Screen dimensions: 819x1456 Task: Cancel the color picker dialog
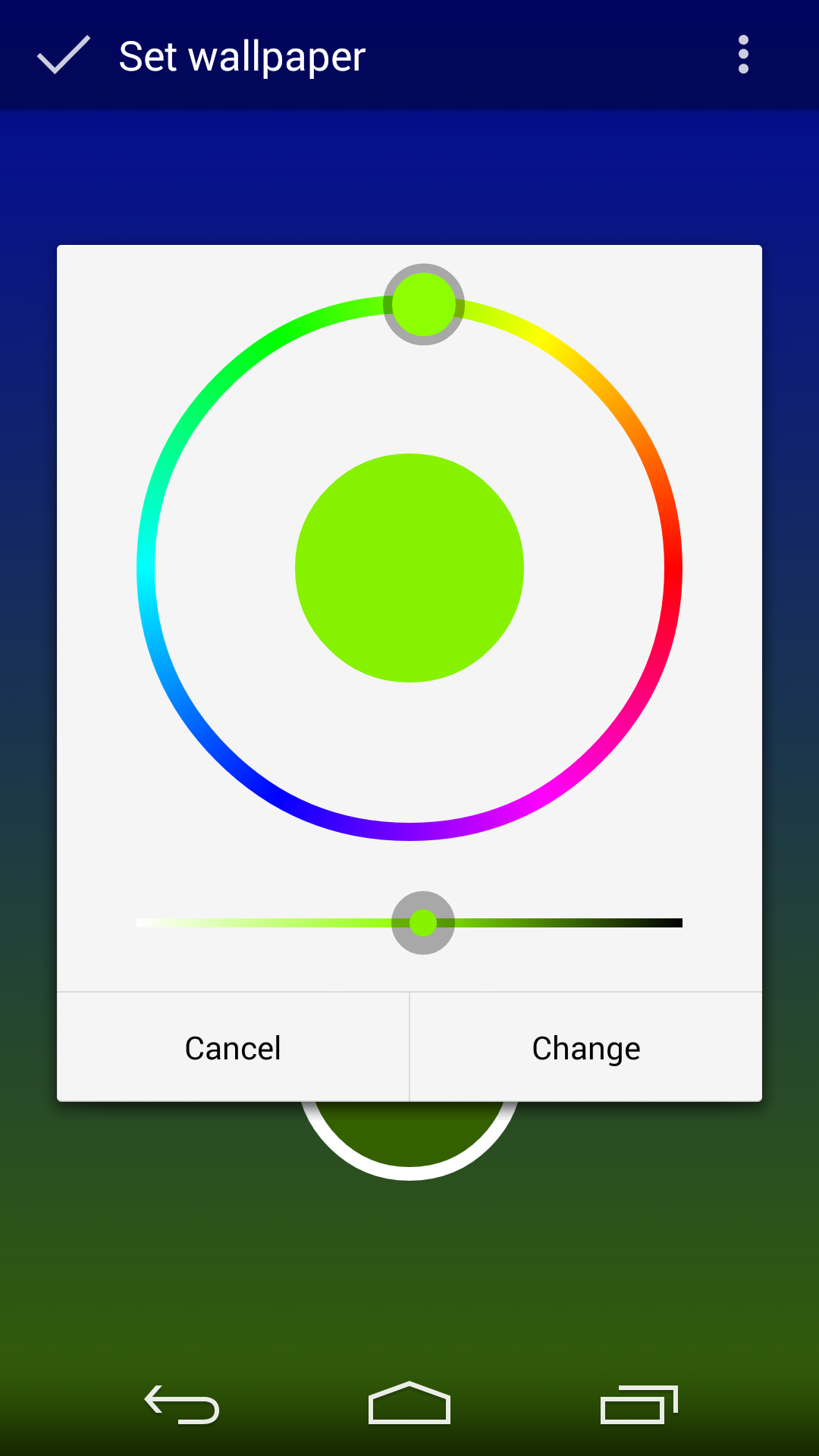coord(234,1047)
